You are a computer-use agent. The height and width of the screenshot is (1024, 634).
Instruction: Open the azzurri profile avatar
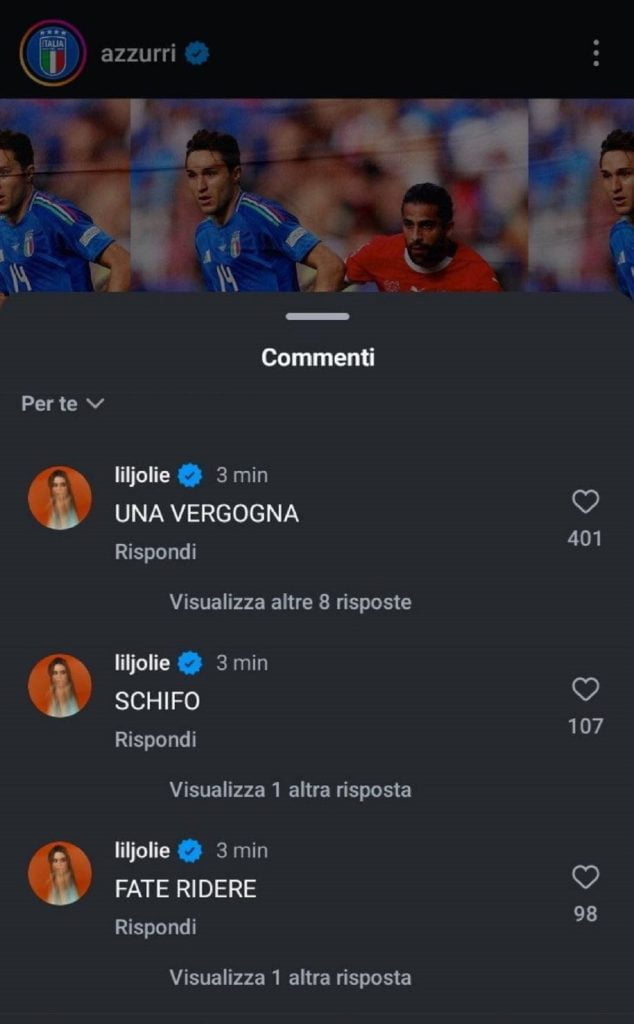point(52,53)
